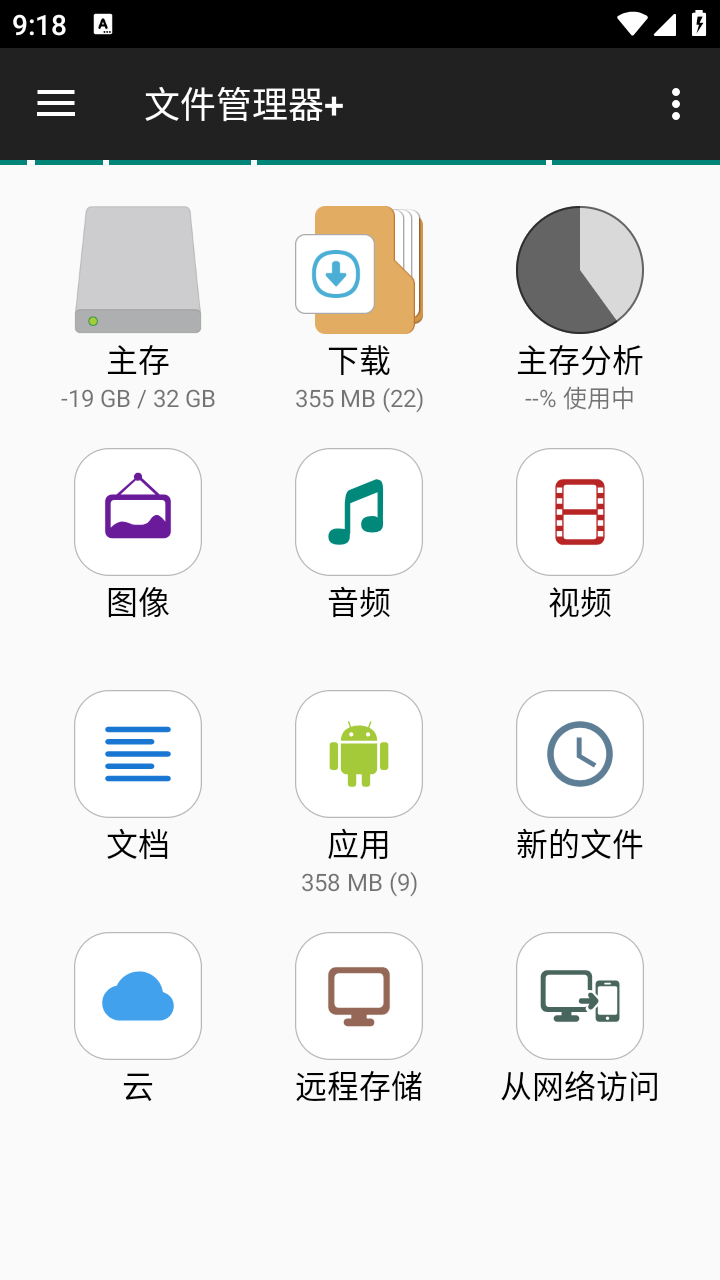Open 从网络访问 network access feature

579,995
